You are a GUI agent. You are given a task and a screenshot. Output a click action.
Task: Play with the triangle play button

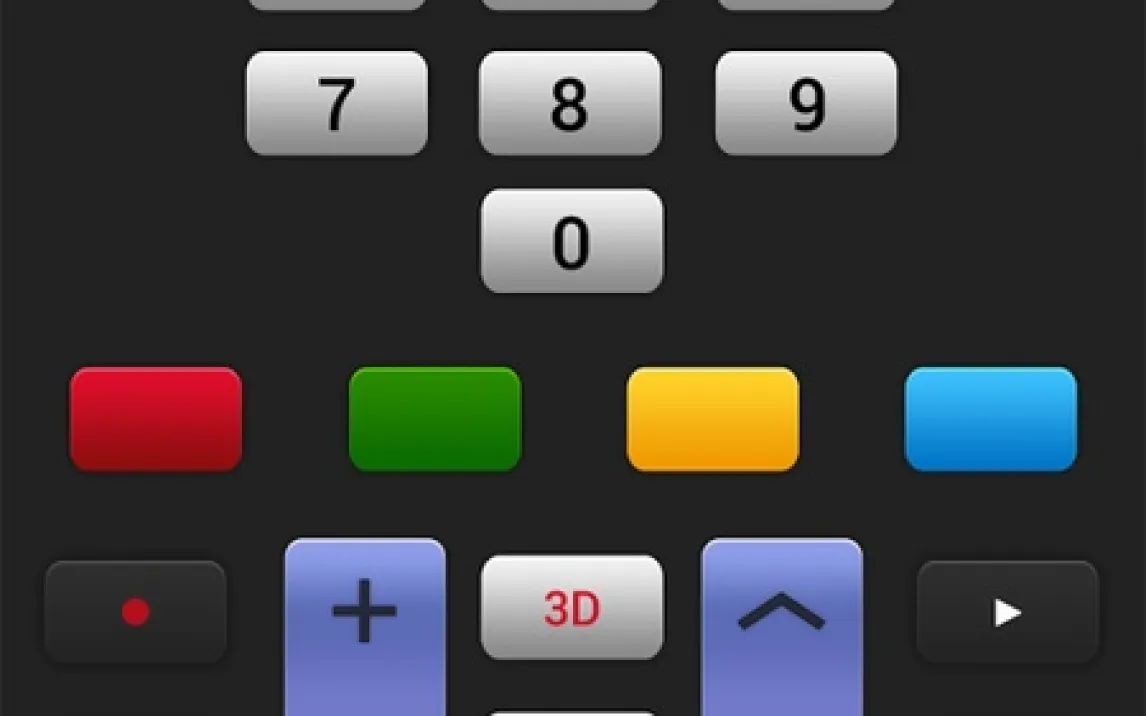pos(1007,611)
